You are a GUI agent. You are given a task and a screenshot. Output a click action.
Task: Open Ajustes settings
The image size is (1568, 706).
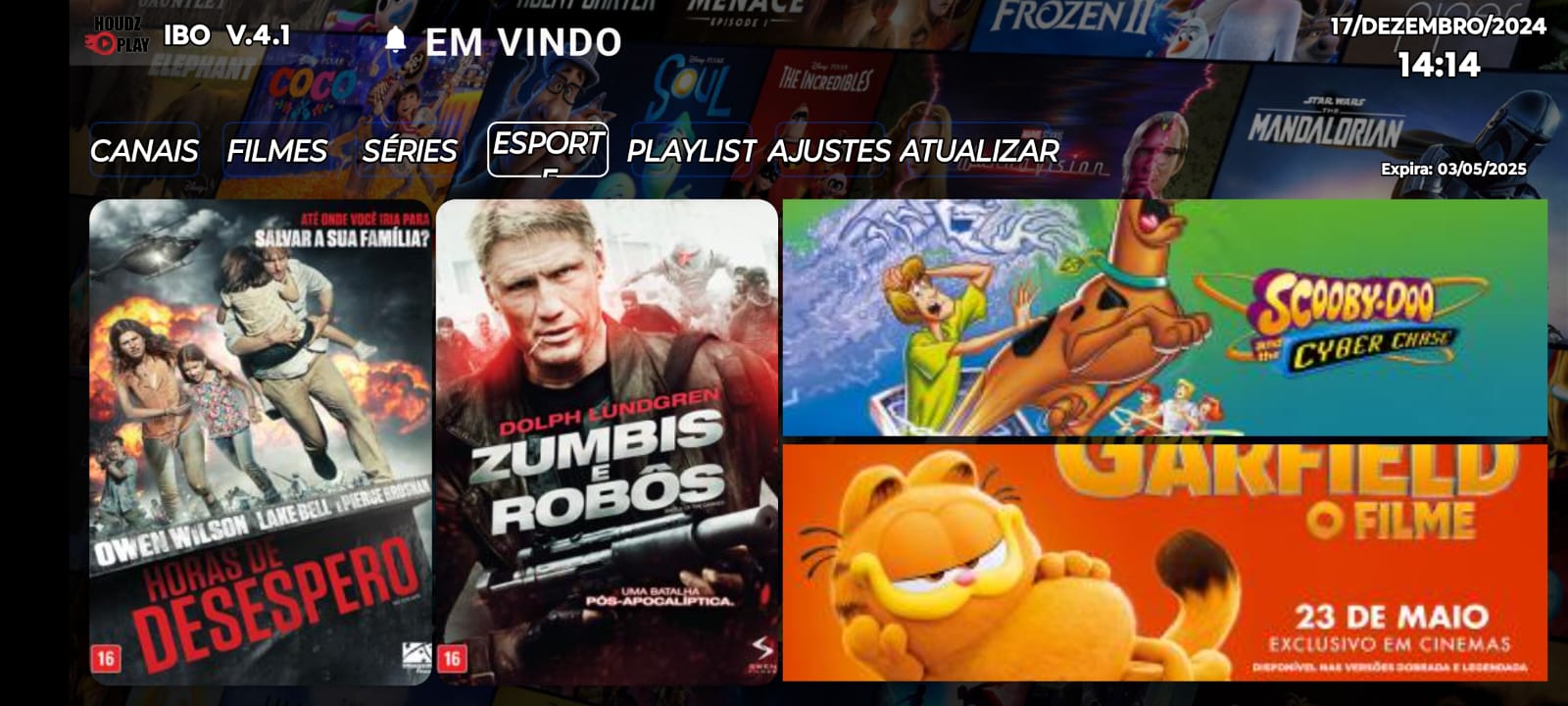tap(828, 151)
